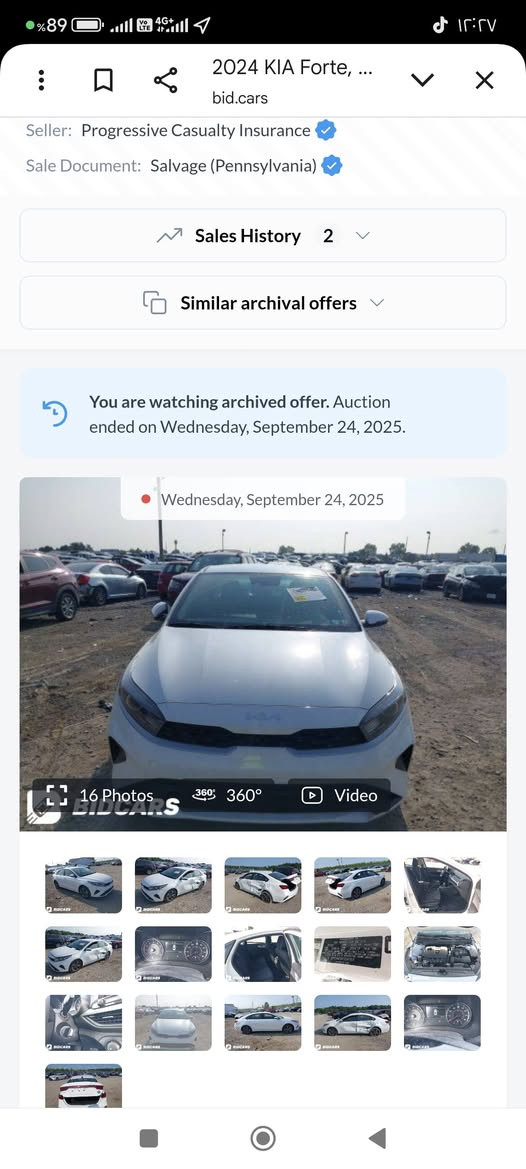This screenshot has width=526, height=1169.
Task: Open the VIN sticker label thumbnail
Action: click(352, 954)
